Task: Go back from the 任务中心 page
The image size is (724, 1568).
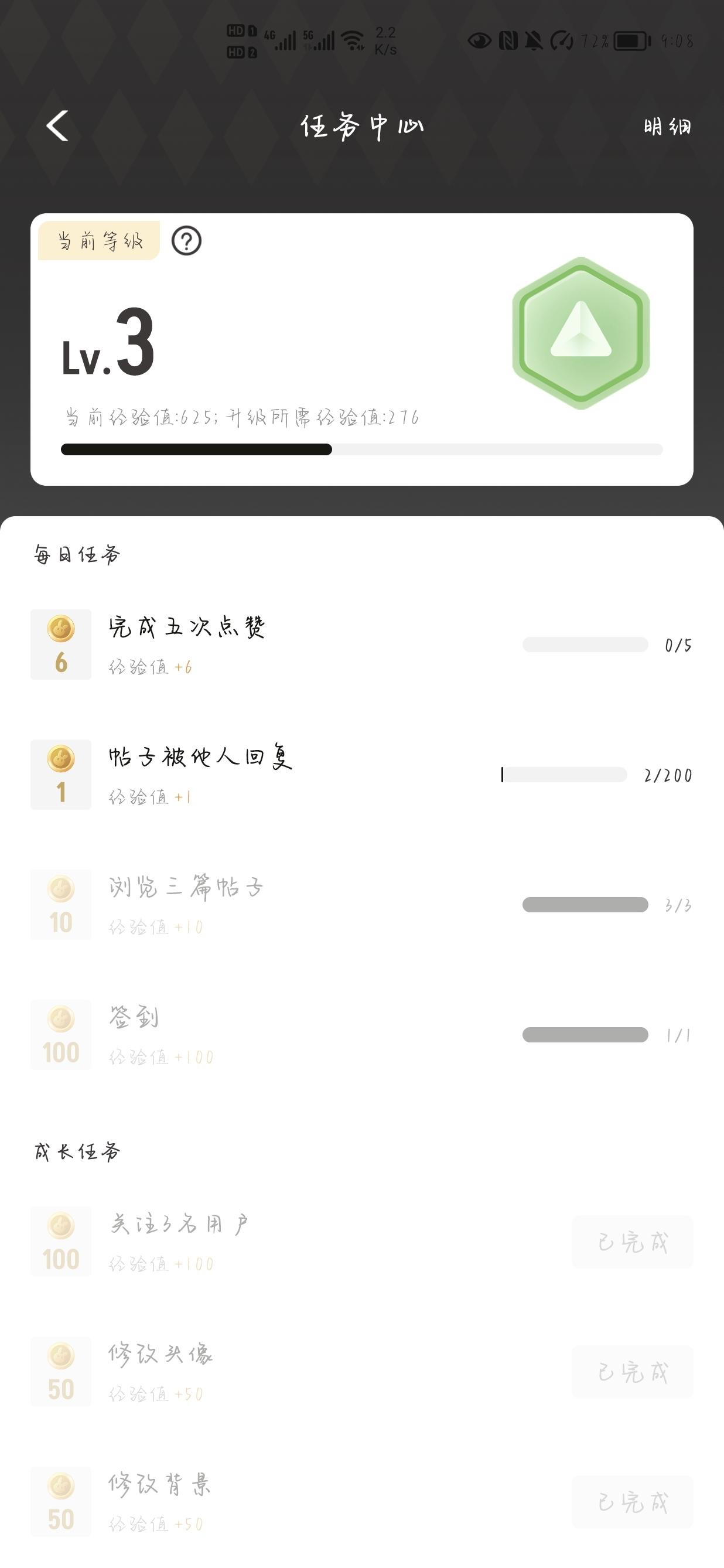Action: tap(58, 126)
